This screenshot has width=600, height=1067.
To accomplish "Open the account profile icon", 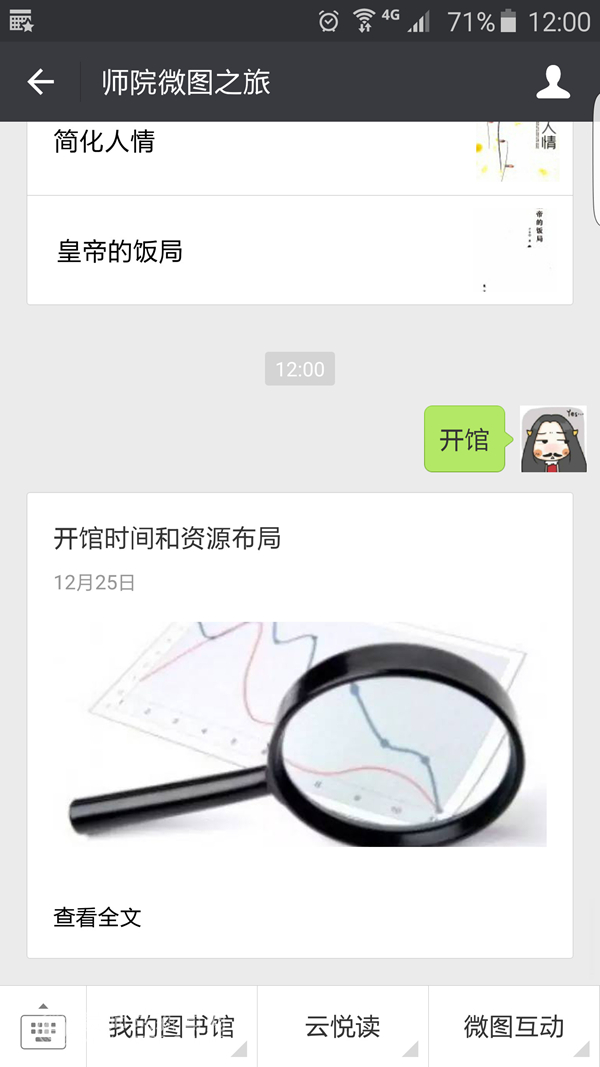I will [553, 82].
